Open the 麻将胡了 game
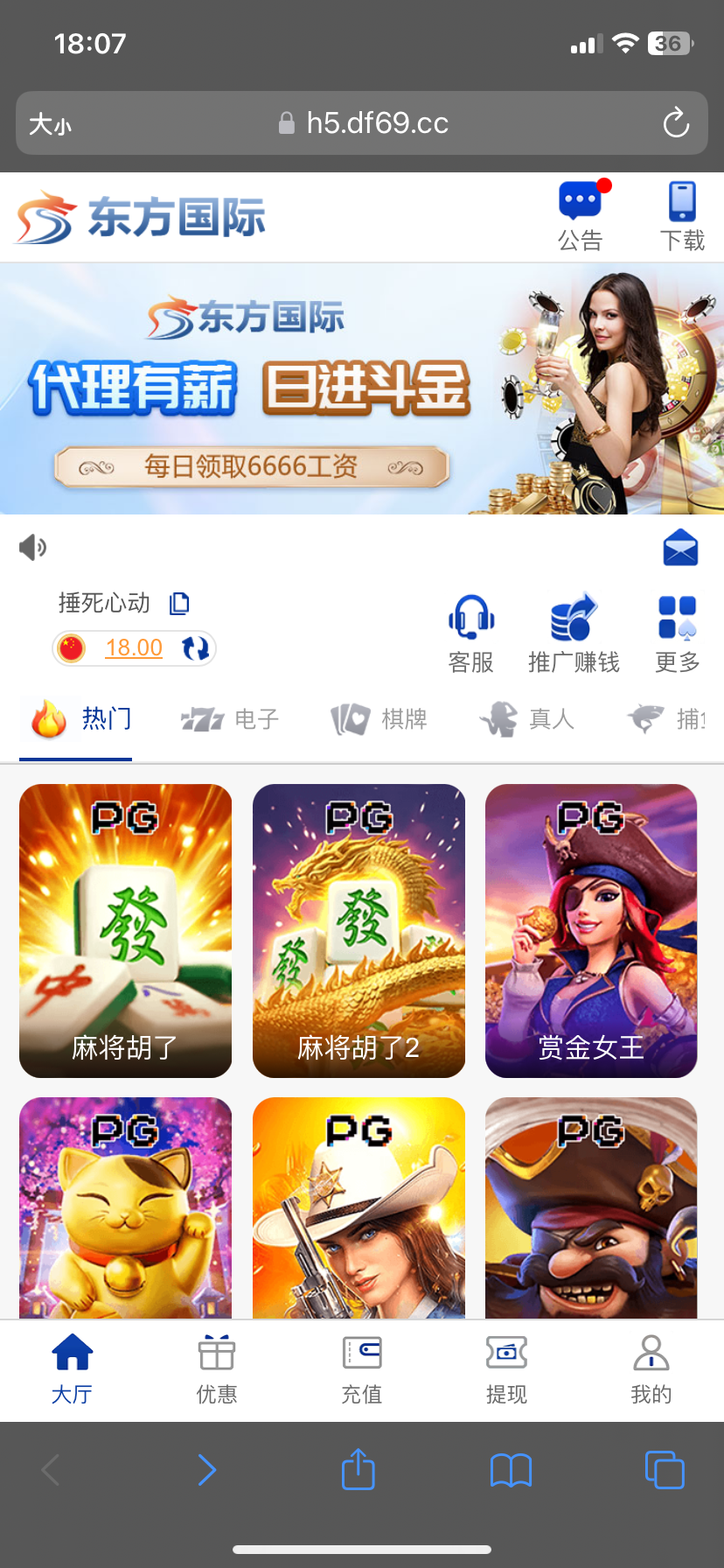 [x=125, y=930]
